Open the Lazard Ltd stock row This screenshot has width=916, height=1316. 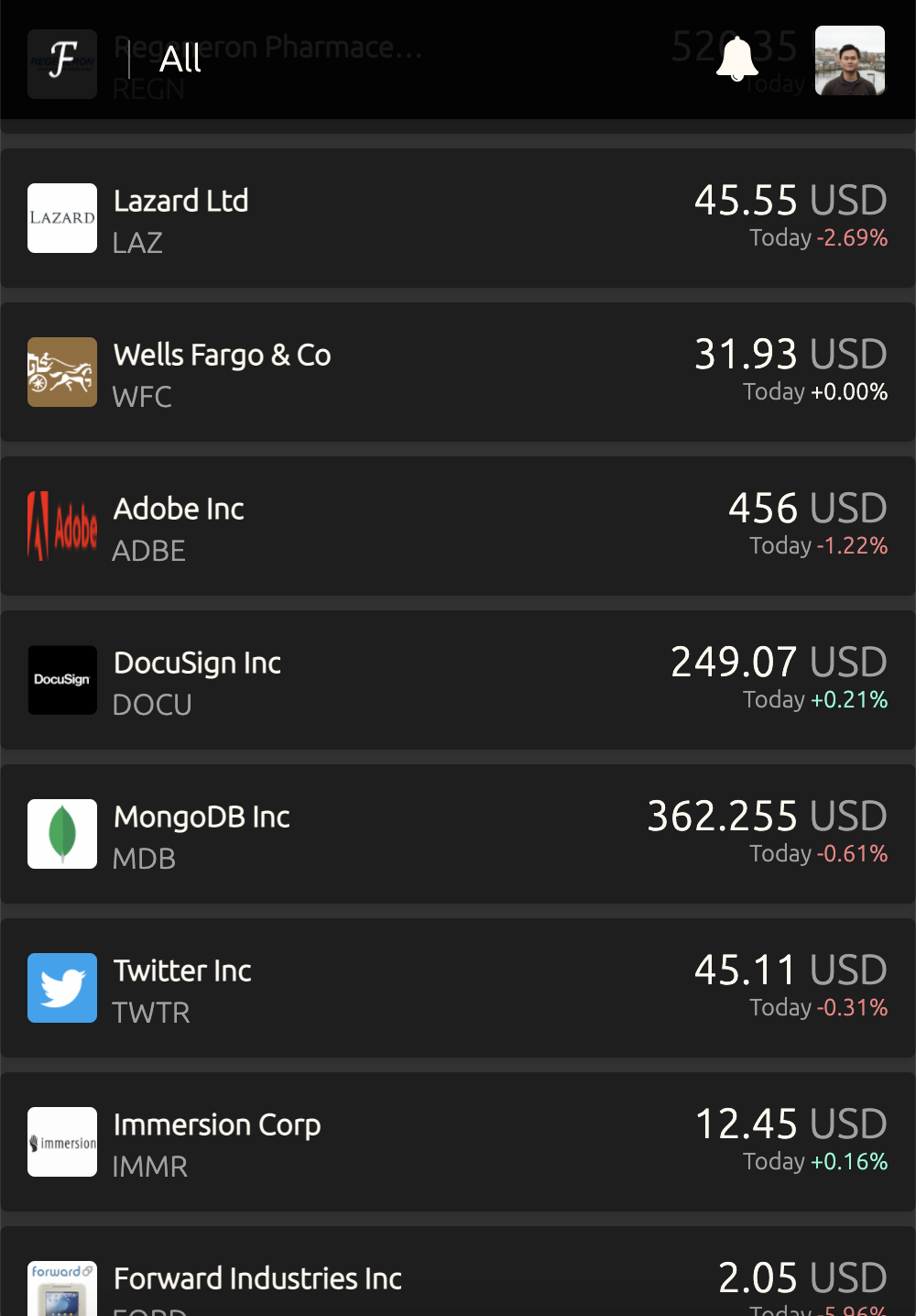pos(458,219)
